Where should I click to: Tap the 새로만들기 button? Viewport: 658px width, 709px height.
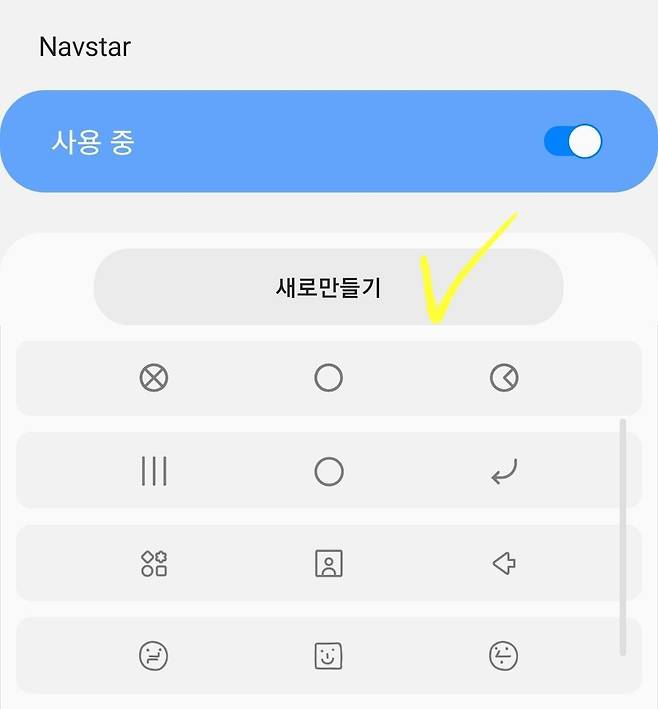[328, 288]
